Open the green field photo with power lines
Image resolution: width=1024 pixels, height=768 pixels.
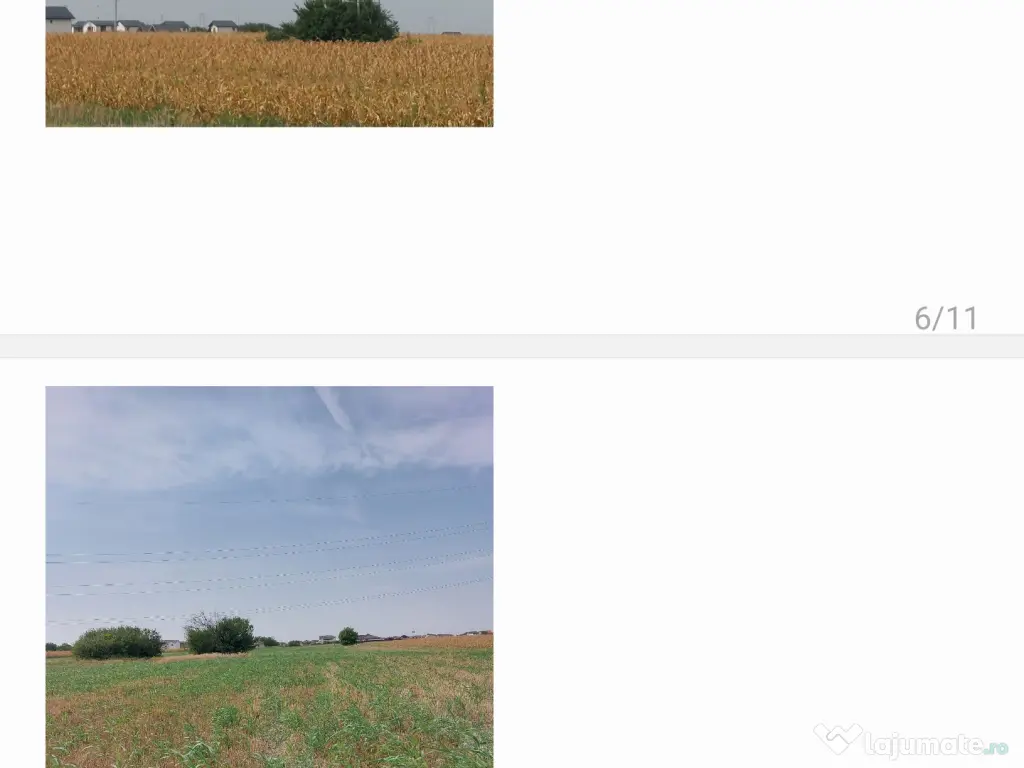point(269,576)
